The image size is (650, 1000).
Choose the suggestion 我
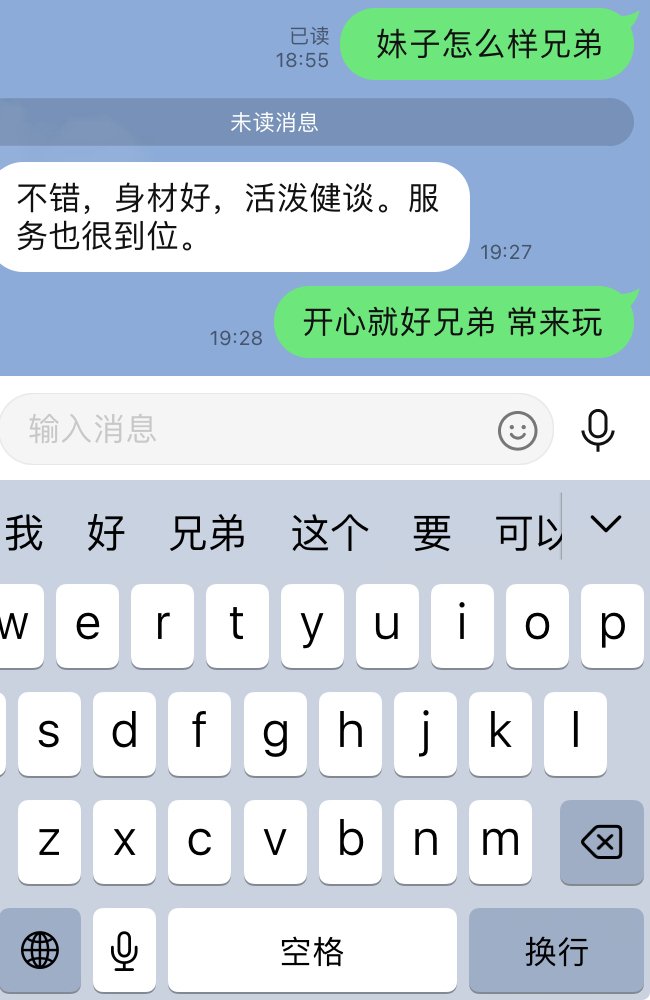[24, 531]
